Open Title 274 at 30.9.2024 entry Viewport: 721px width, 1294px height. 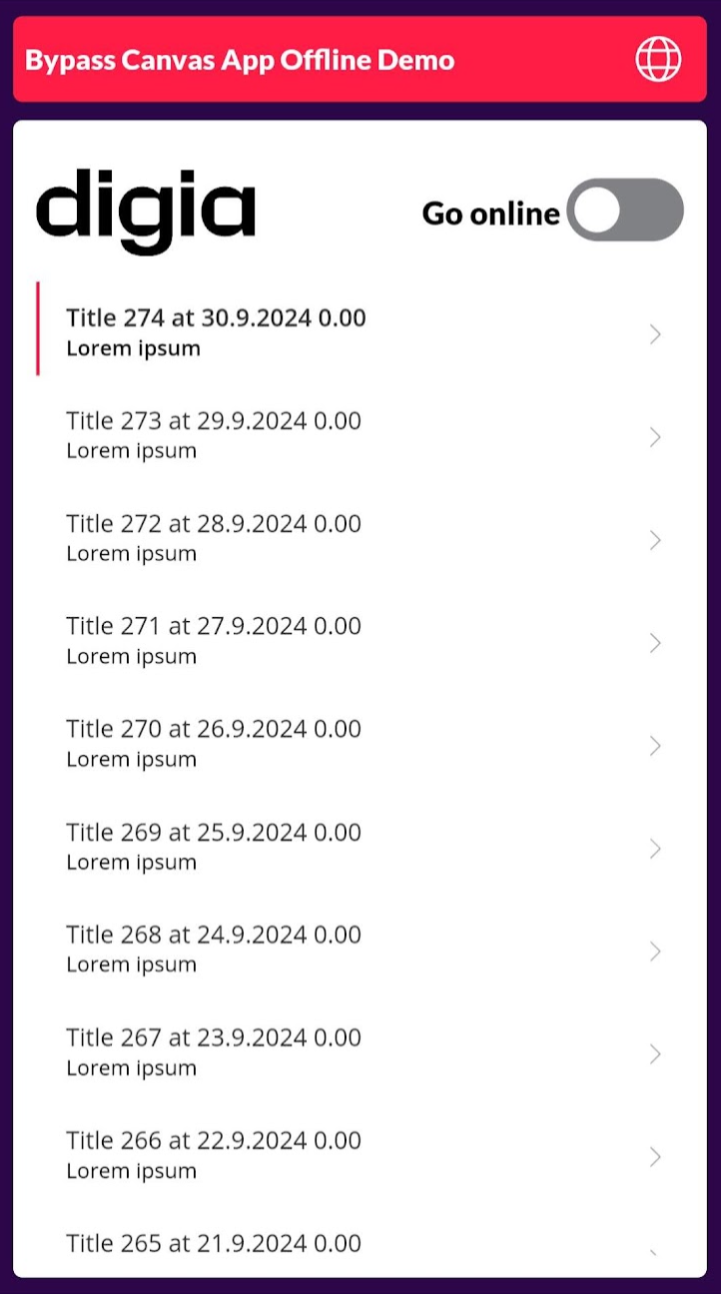click(360, 332)
